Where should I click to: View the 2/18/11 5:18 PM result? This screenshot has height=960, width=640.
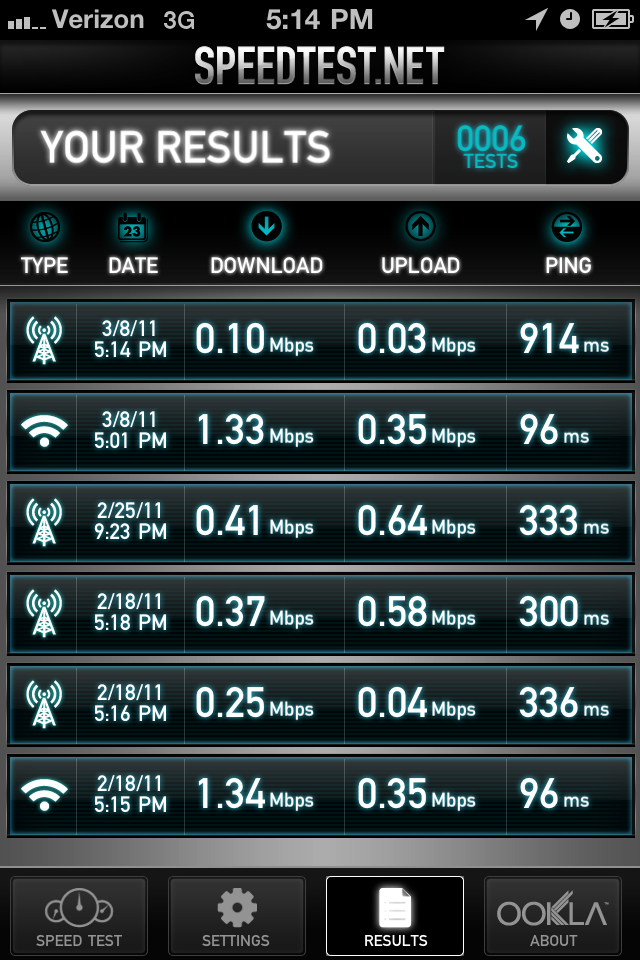click(x=320, y=613)
